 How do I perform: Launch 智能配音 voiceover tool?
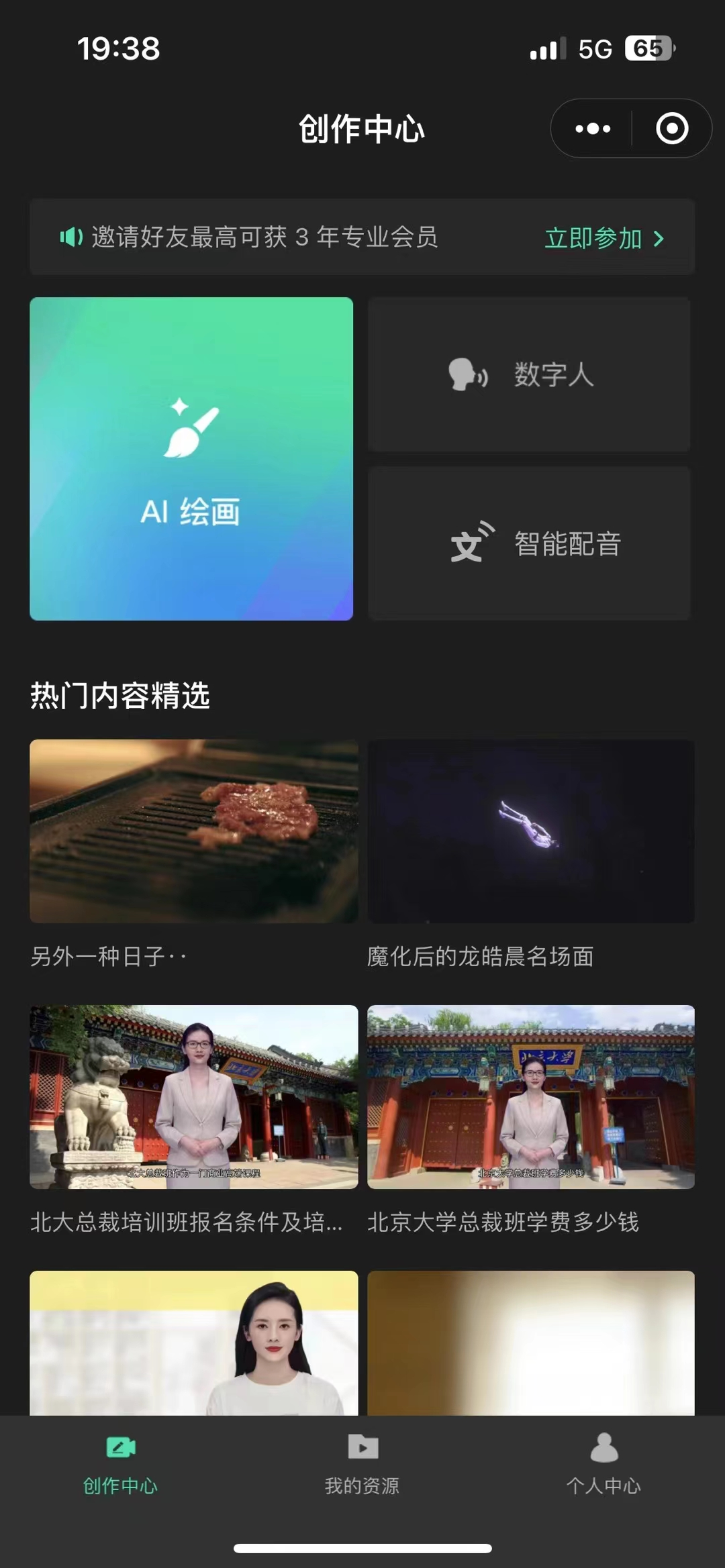[529, 543]
